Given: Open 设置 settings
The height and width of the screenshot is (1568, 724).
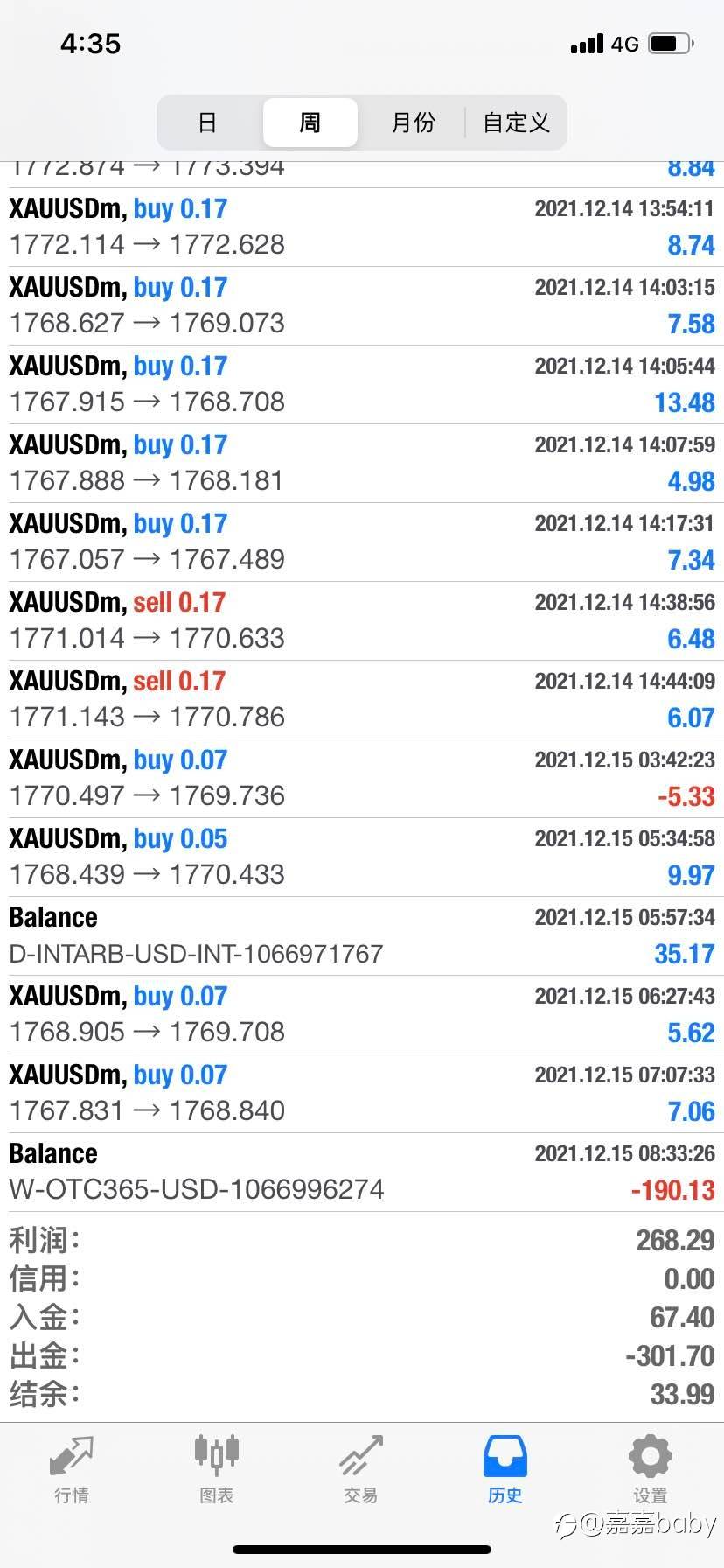Looking at the screenshot, I should point(650,1469).
